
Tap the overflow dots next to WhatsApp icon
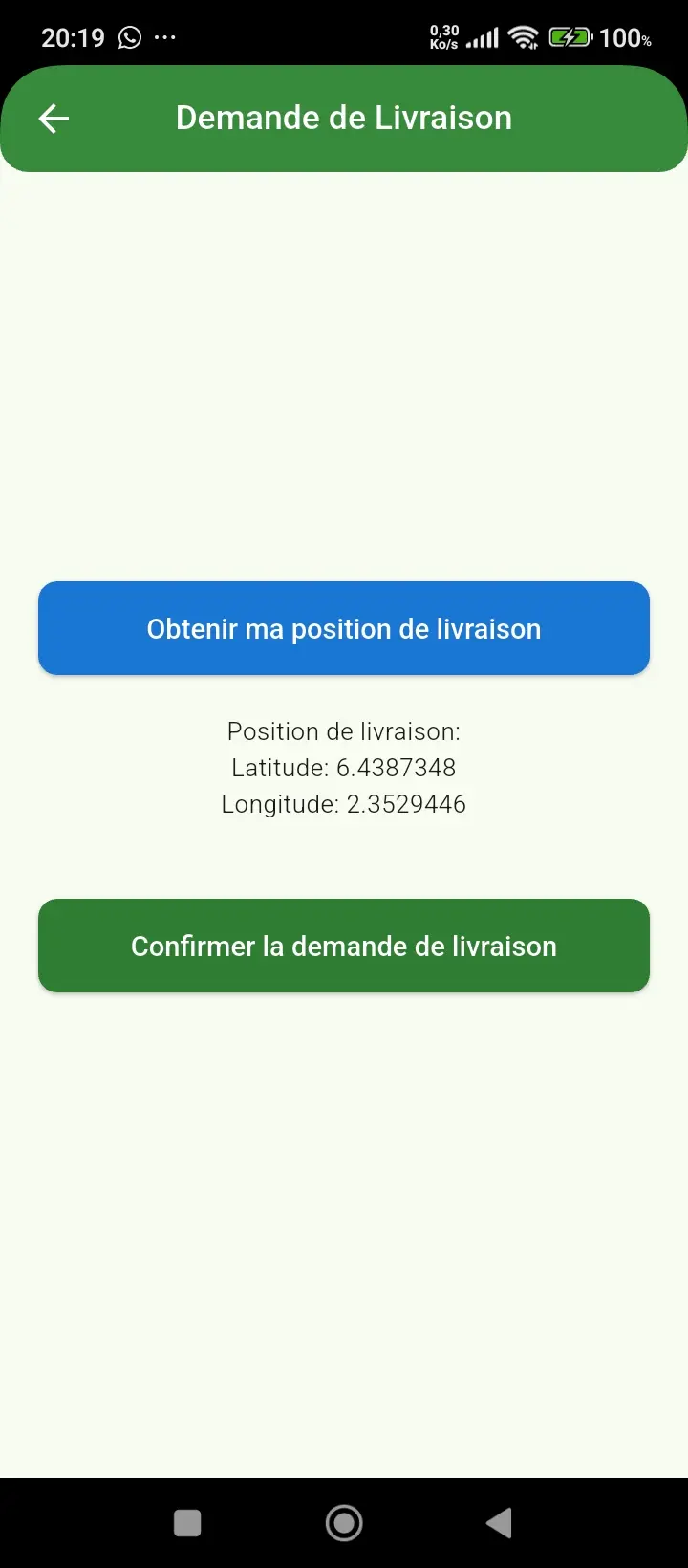click(165, 36)
